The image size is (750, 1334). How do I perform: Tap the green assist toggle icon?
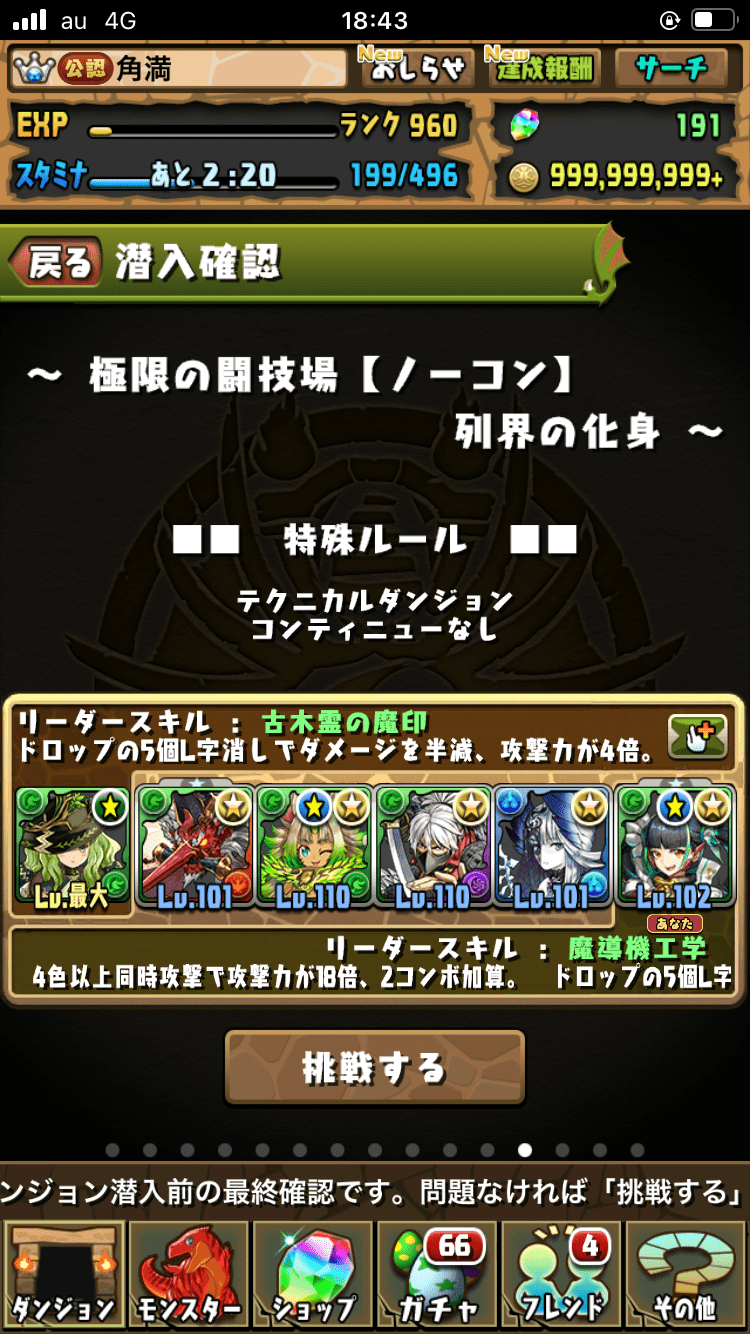tap(697, 735)
